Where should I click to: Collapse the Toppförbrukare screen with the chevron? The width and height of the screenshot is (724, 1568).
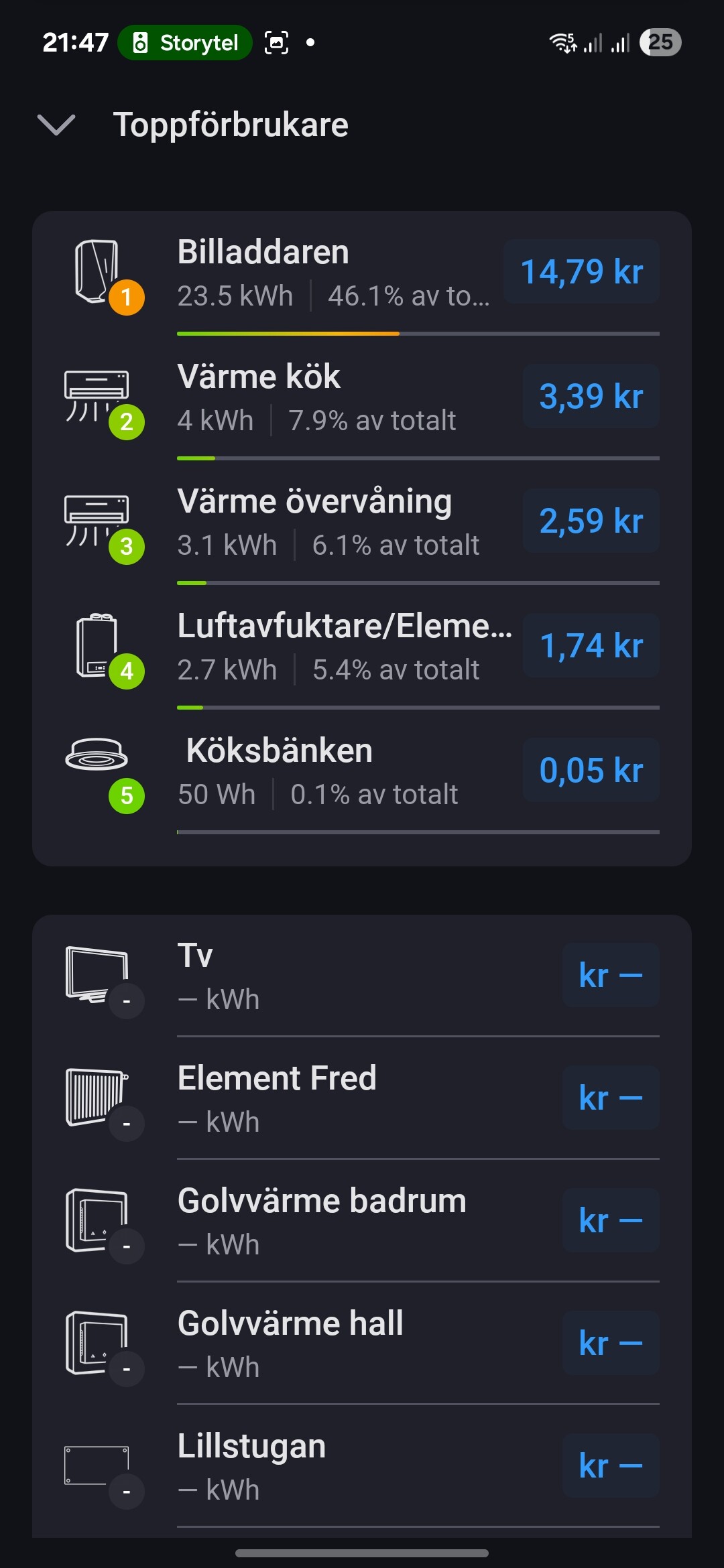[x=56, y=125]
